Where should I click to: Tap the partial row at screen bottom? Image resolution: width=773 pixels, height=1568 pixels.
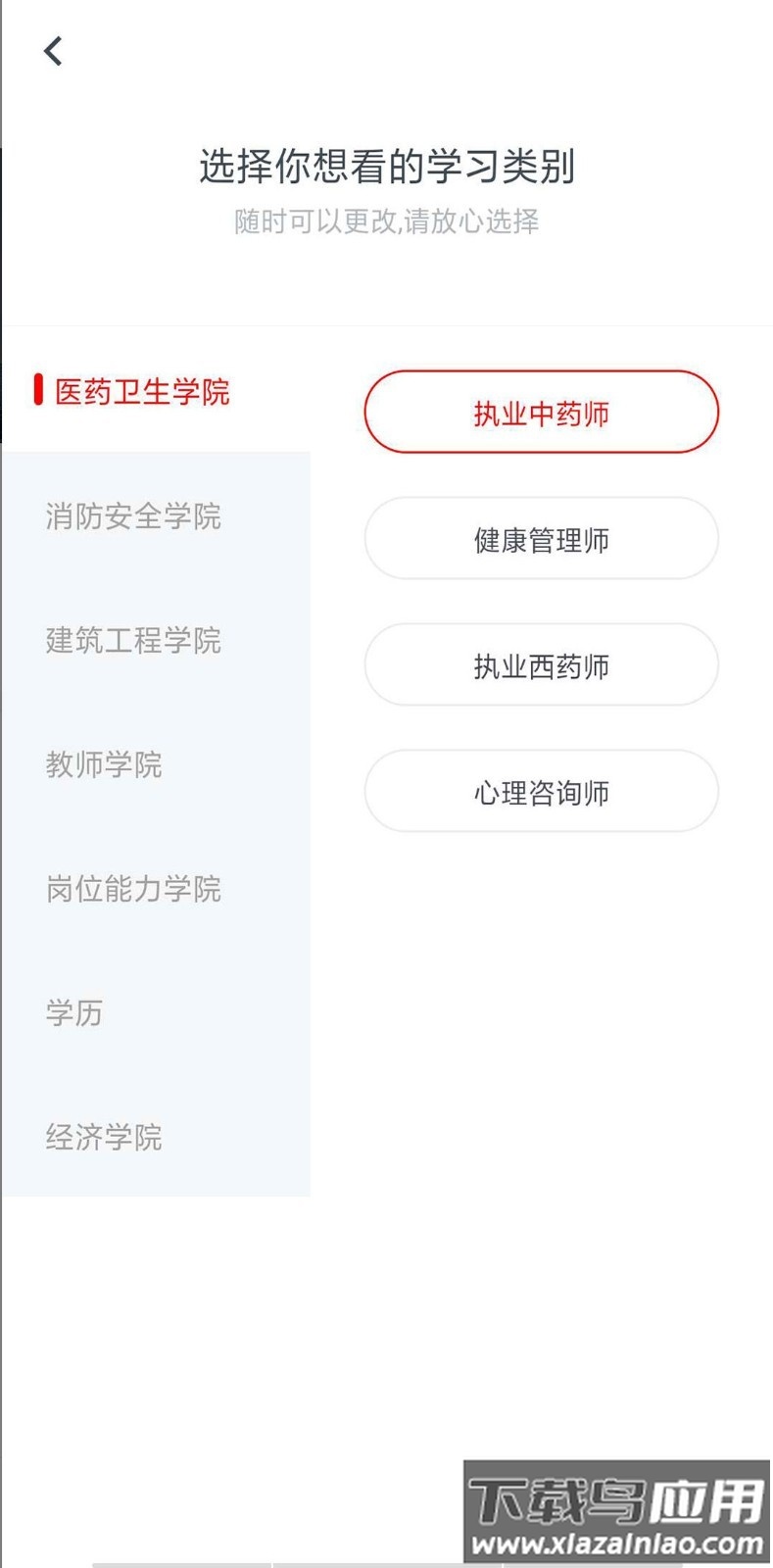tap(386, 1562)
